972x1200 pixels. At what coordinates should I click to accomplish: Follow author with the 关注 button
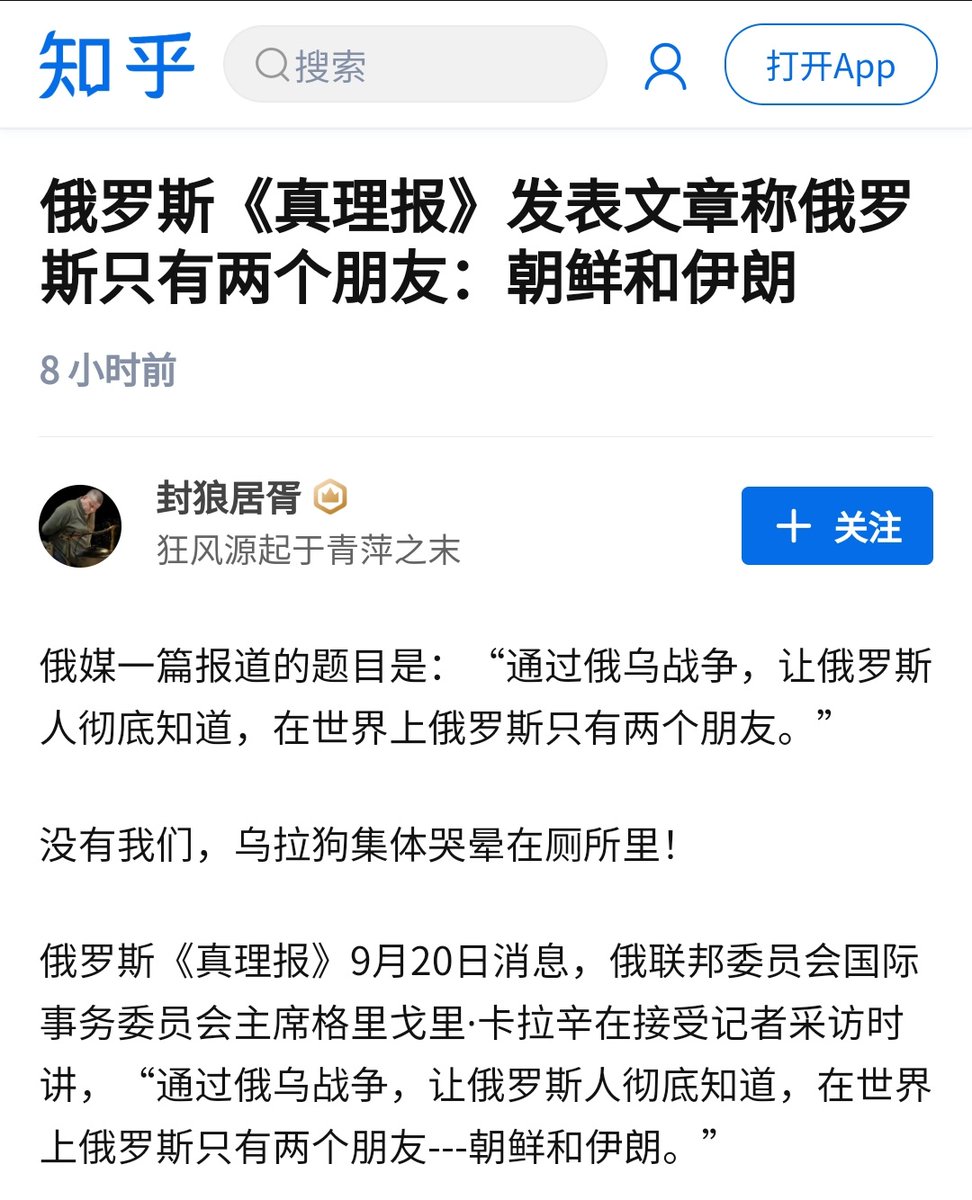pyautogui.click(x=836, y=526)
